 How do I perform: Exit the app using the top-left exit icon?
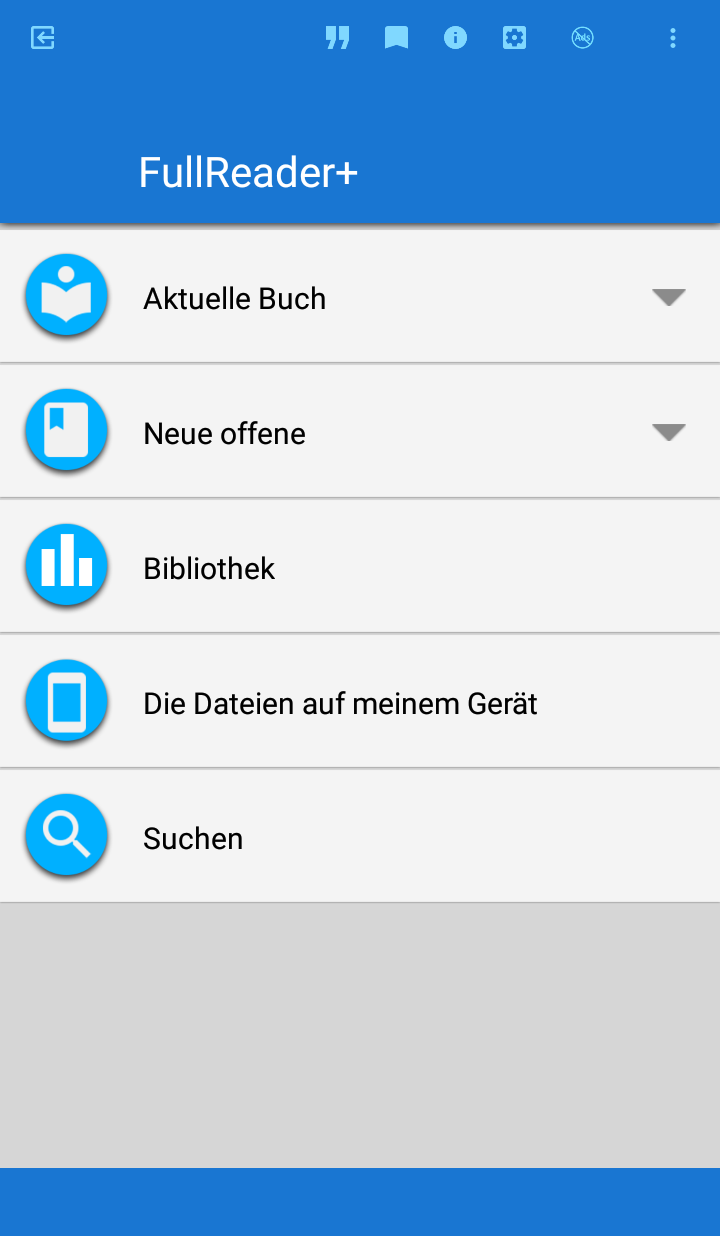coord(42,37)
